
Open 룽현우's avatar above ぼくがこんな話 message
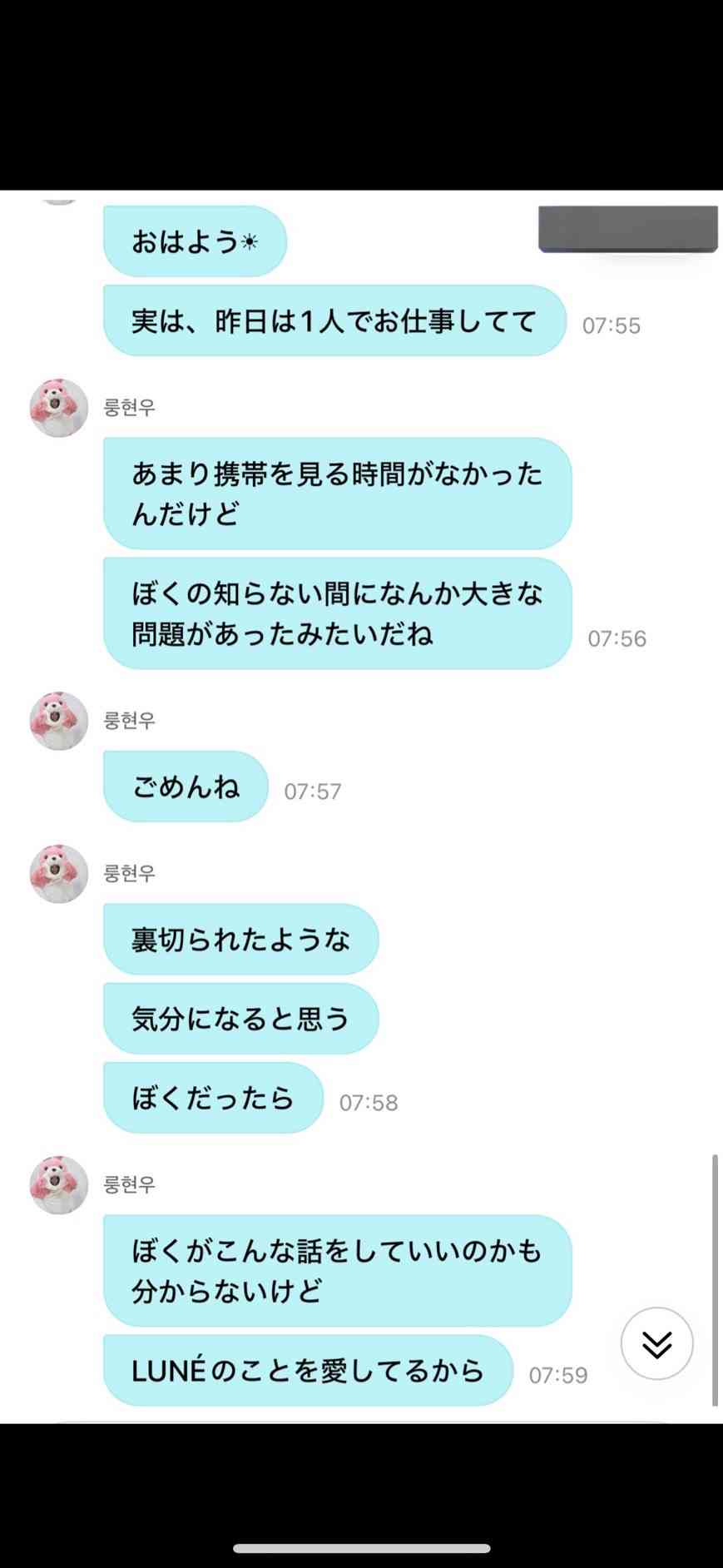pos(59,1185)
